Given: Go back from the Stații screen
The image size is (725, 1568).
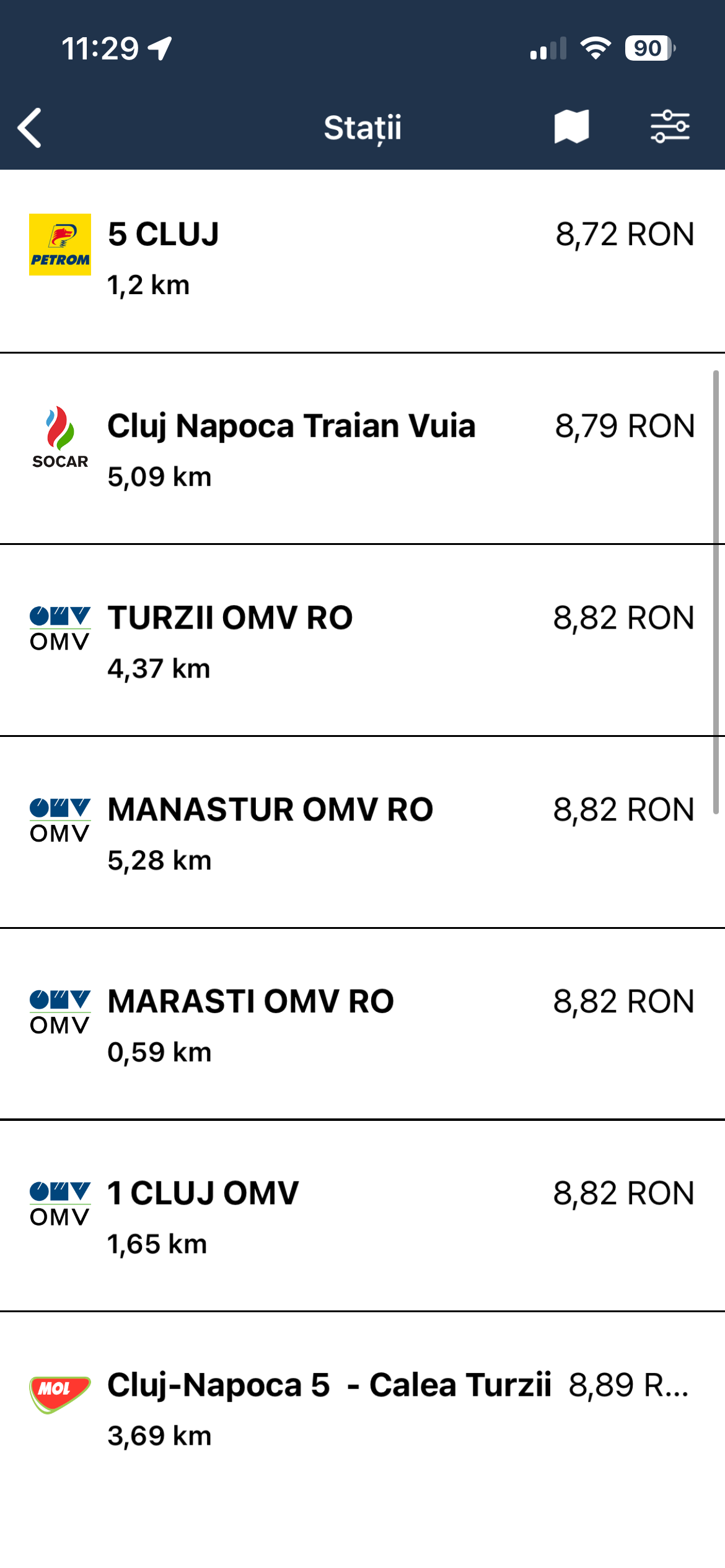Looking at the screenshot, I should pos(30,128).
